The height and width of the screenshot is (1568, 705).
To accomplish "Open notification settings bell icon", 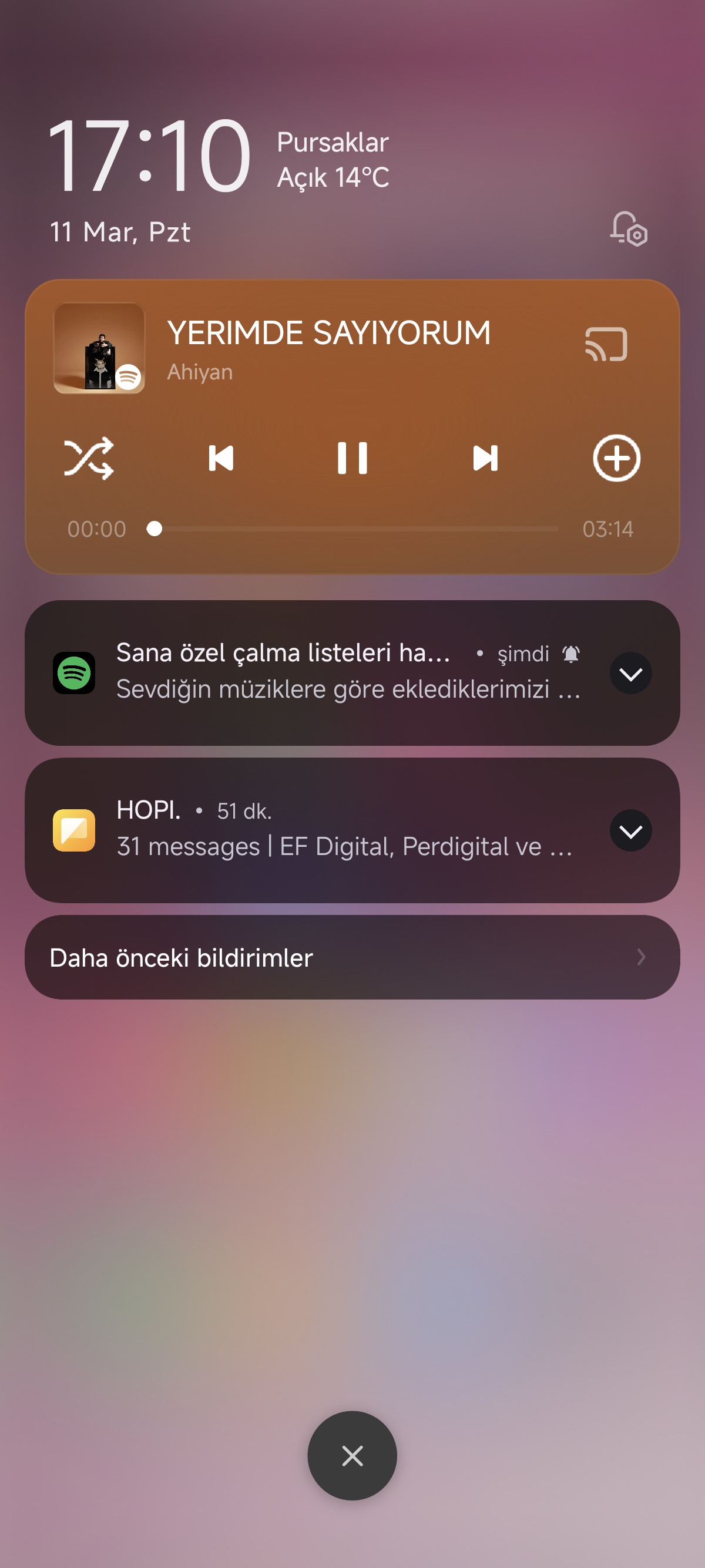I will click(628, 229).
